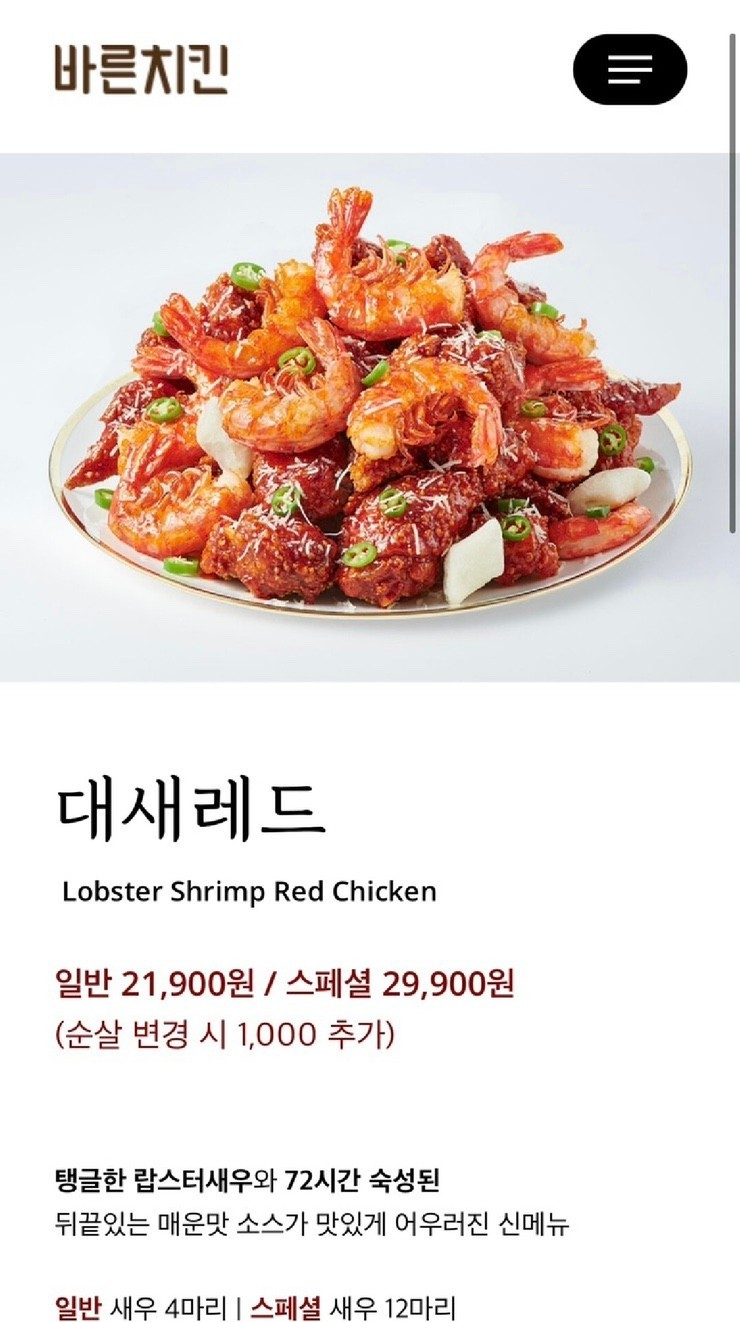Tap the 바른치킨 logo to go home
Viewport: 740px width, 1322px height.
point(141,69)
